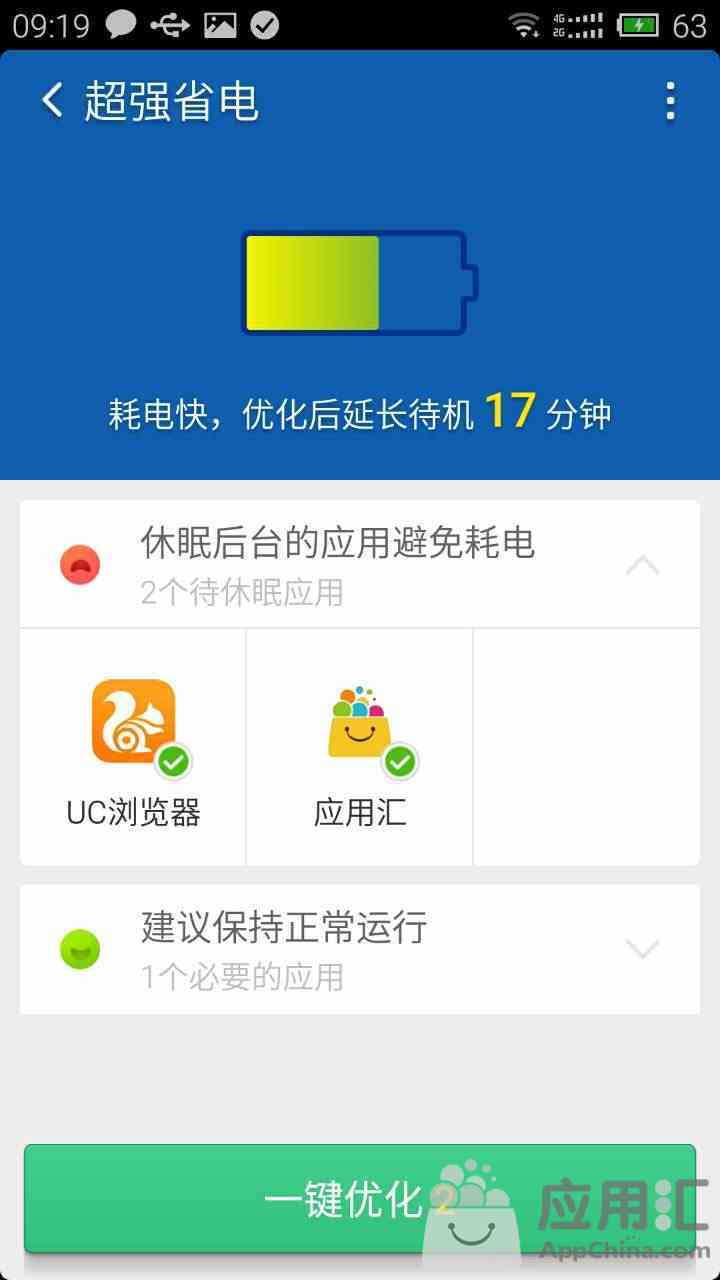
Task: Uncheck 应用汇 from sleep list
Action: (400, 762)
